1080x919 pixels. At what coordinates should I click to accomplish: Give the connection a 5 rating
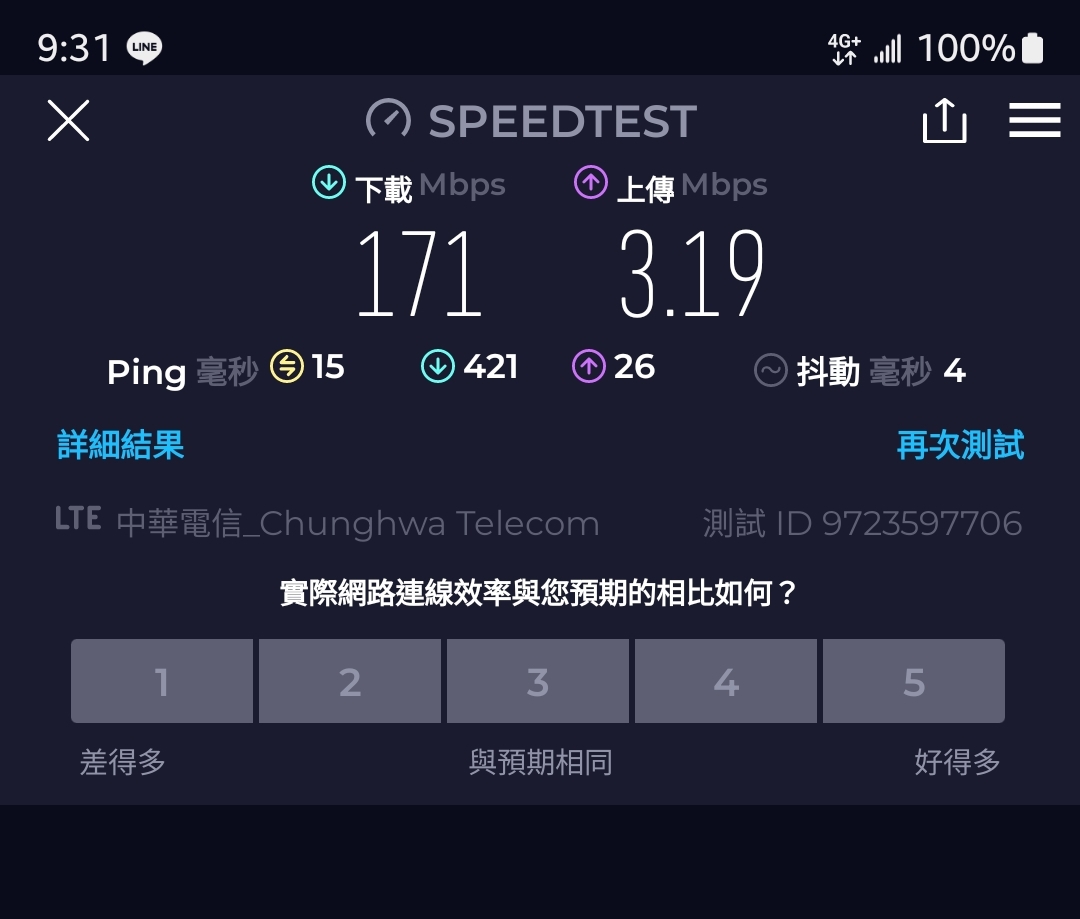914,681
